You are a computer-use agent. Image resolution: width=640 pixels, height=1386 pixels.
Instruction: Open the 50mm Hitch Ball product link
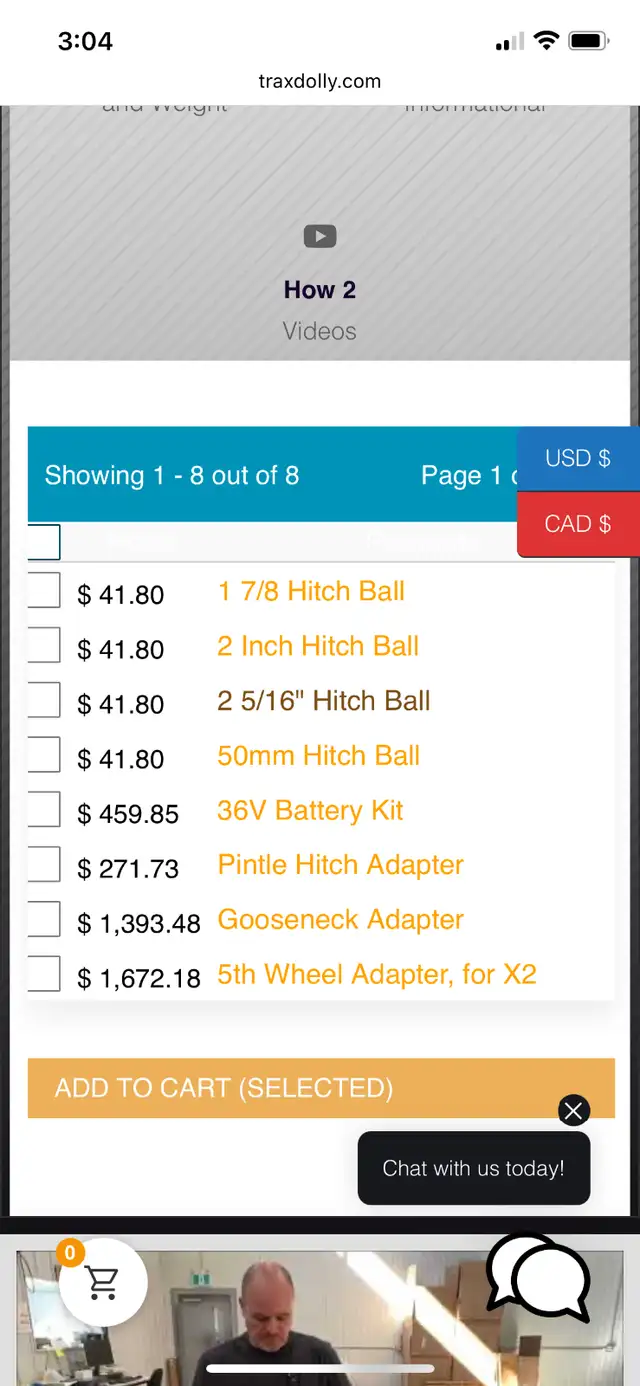coord(319,755)
